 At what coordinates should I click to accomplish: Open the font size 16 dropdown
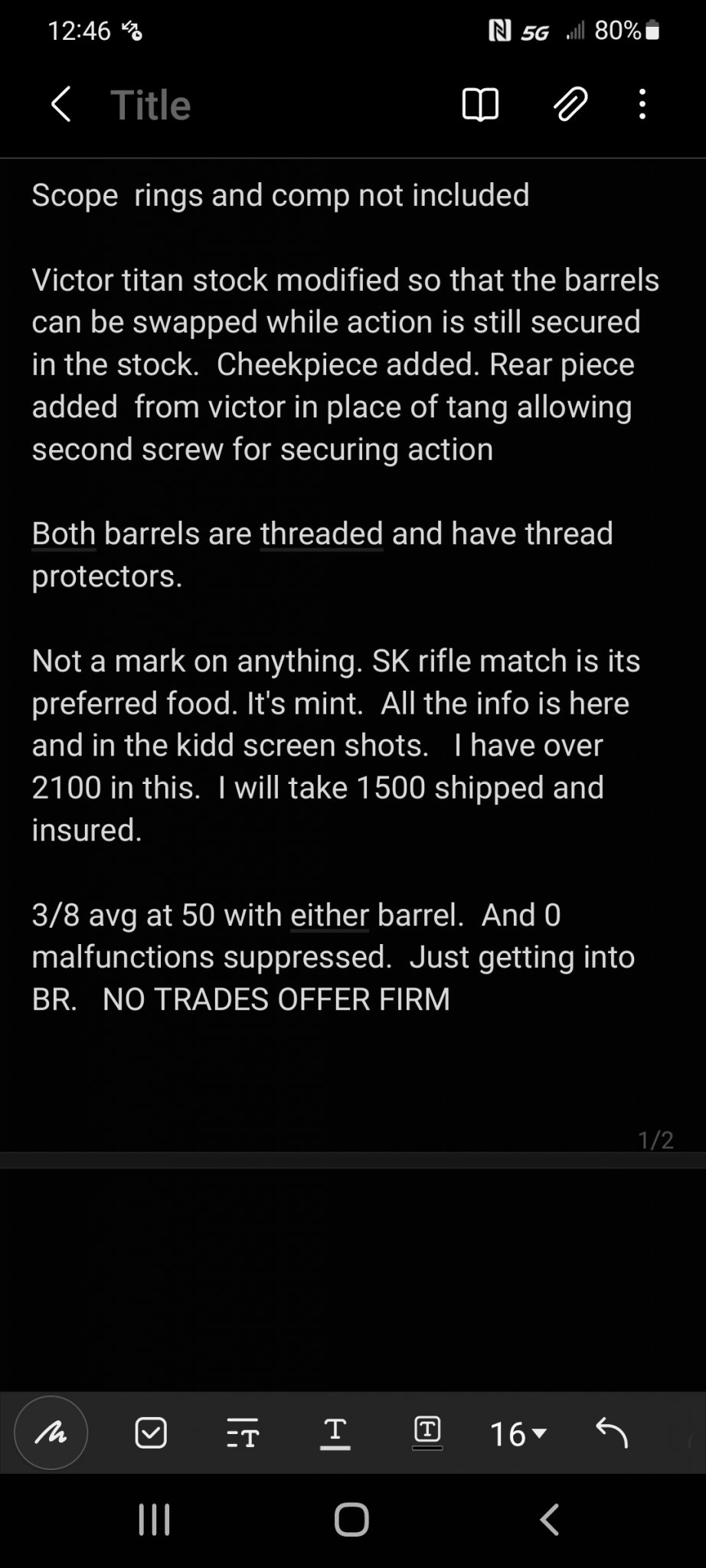518,1433
